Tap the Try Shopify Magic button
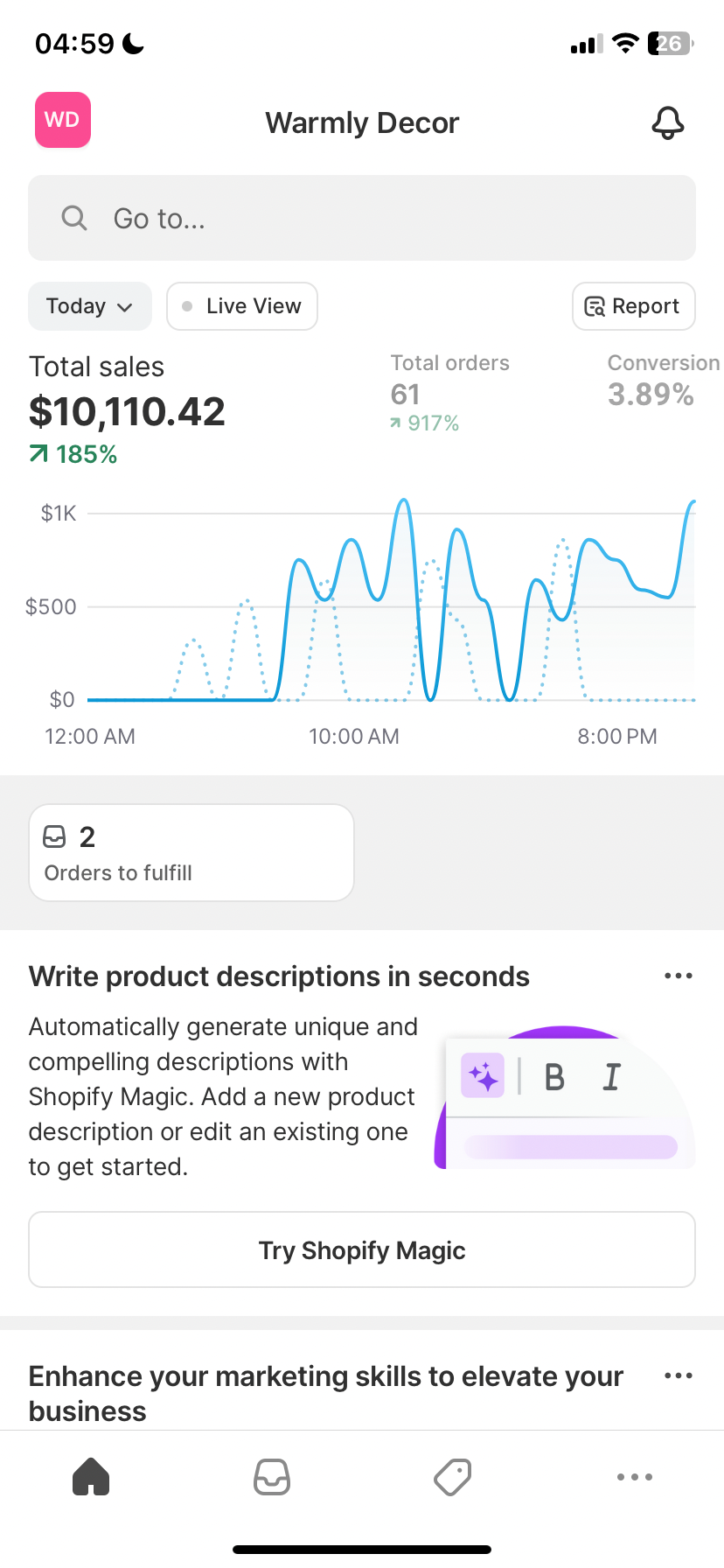 coord(362,1249)
